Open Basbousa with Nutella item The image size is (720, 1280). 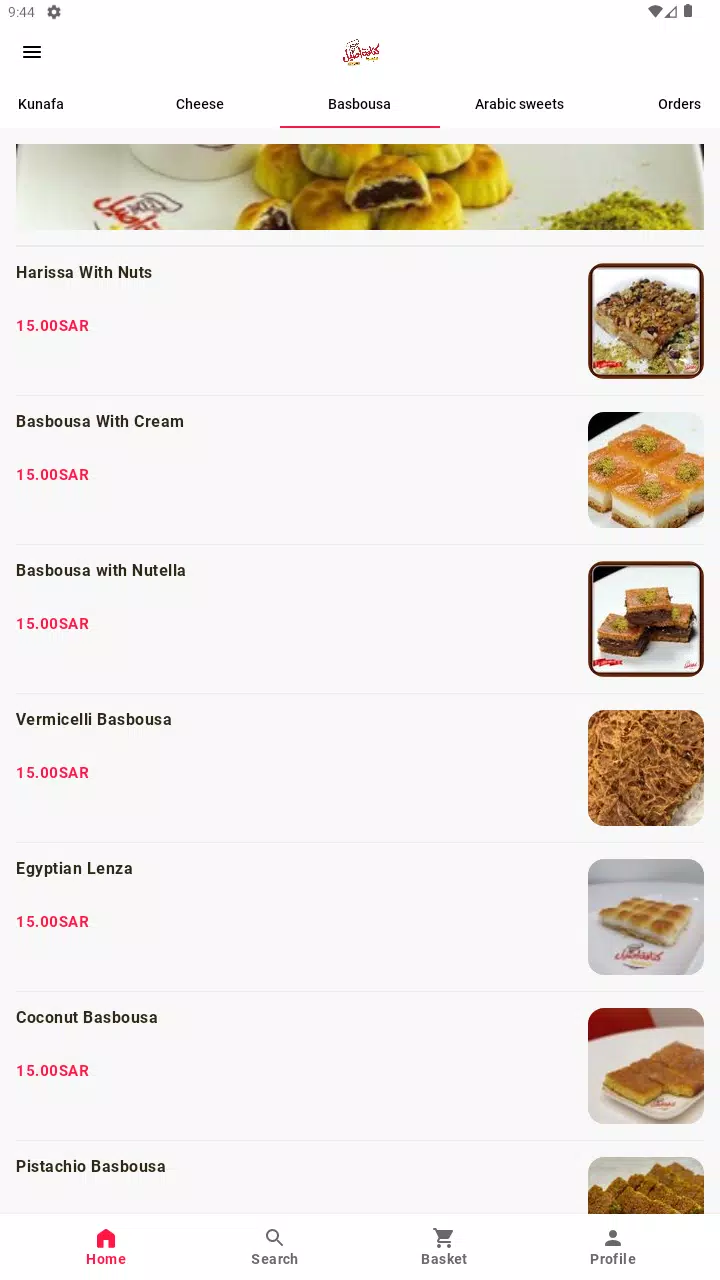[360, 619]
